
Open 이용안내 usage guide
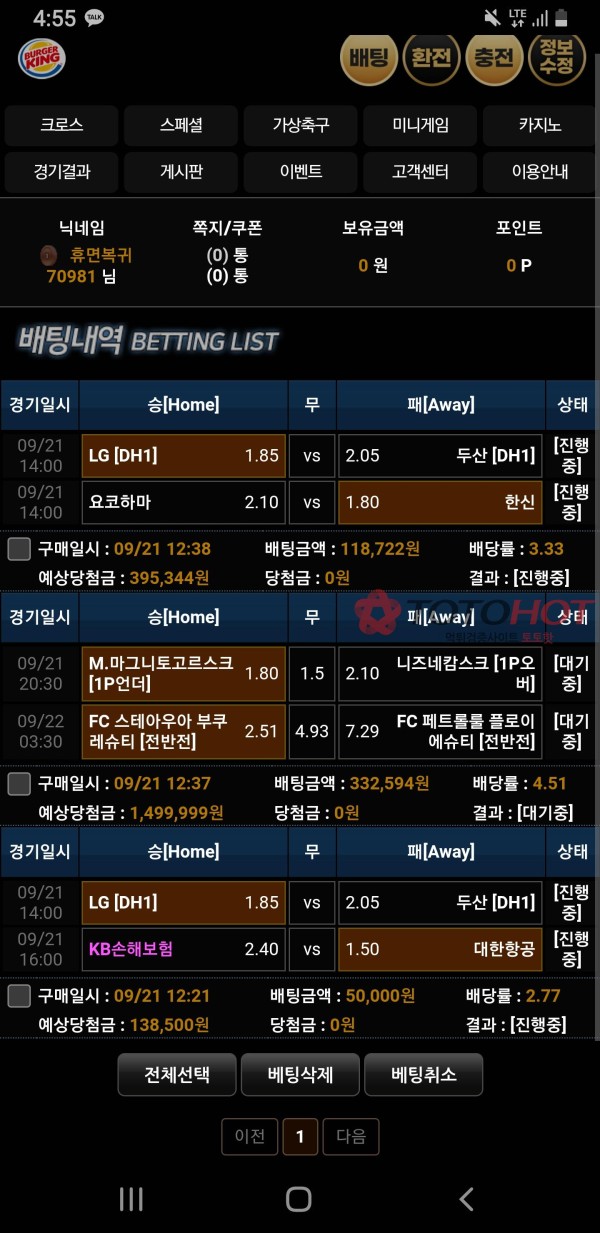pyautogui.click(x=540, y=172)
